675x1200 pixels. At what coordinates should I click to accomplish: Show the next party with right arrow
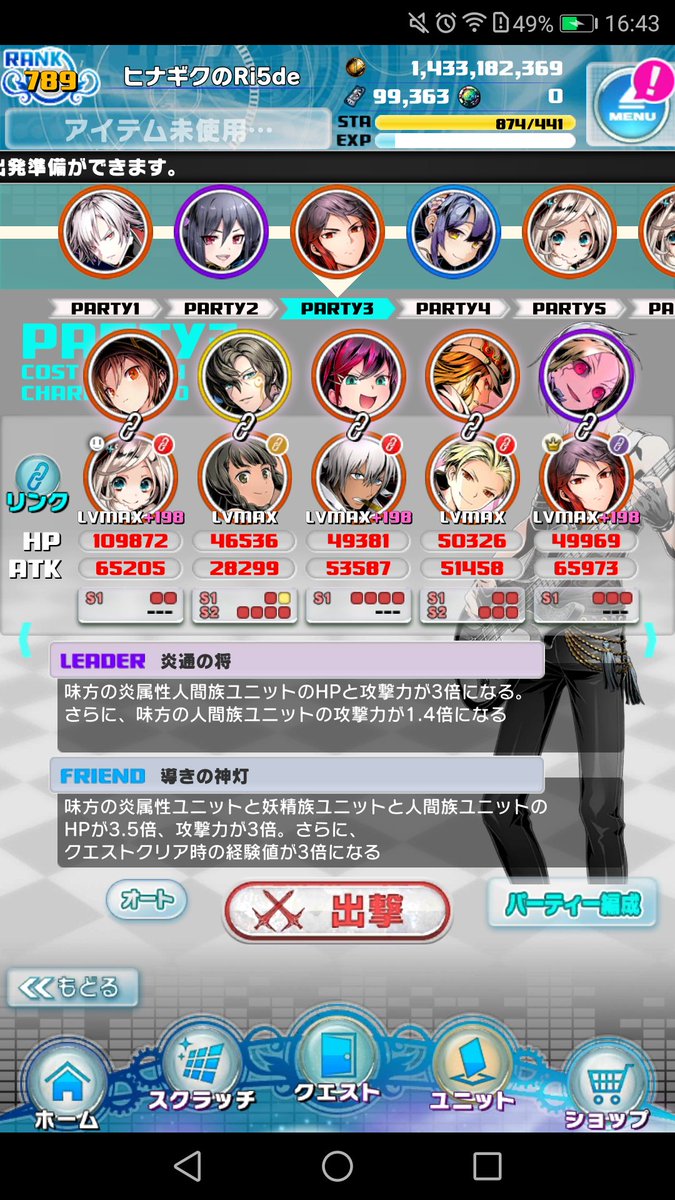coord(649,640)
